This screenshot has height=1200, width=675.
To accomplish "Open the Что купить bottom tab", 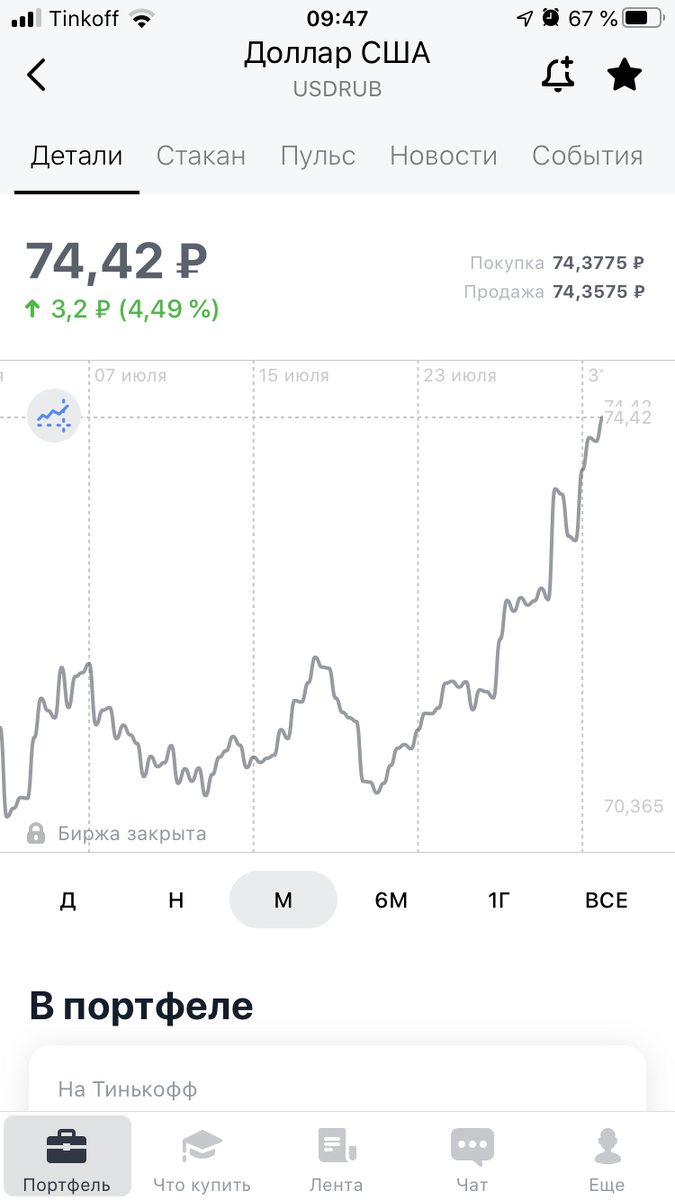I will click(x=202, y=1158).
